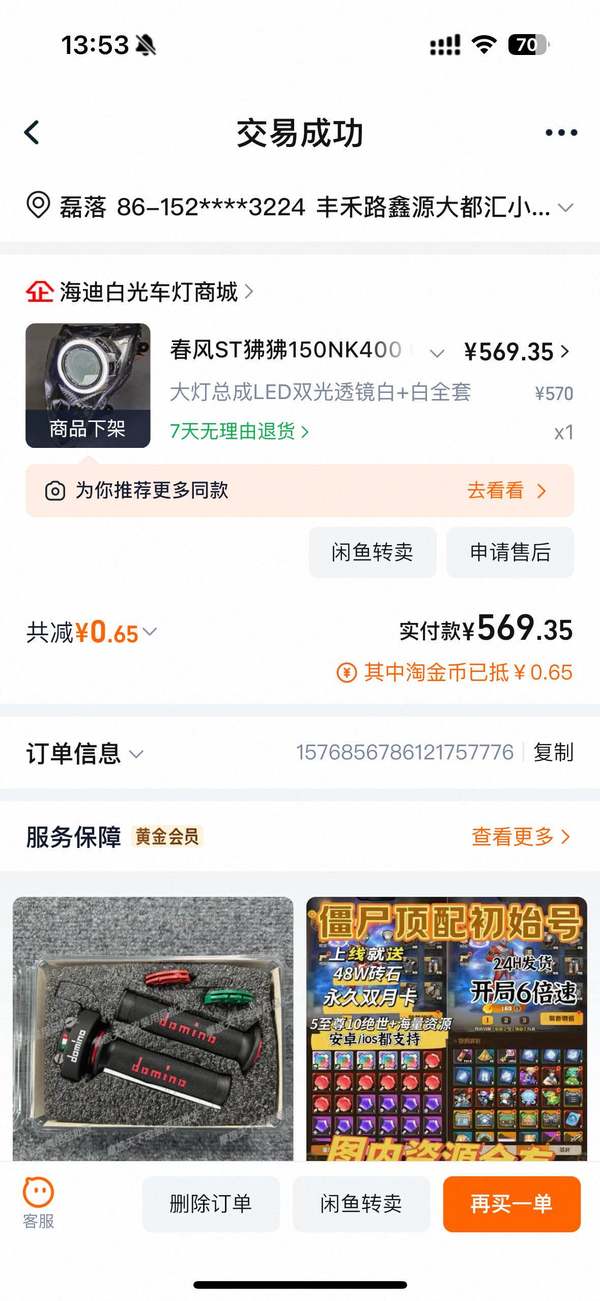Screen dimensions: 600x1301
Task: Open the 僵尸顶配初始号 game account card
Action: [x=446, y=1028]
